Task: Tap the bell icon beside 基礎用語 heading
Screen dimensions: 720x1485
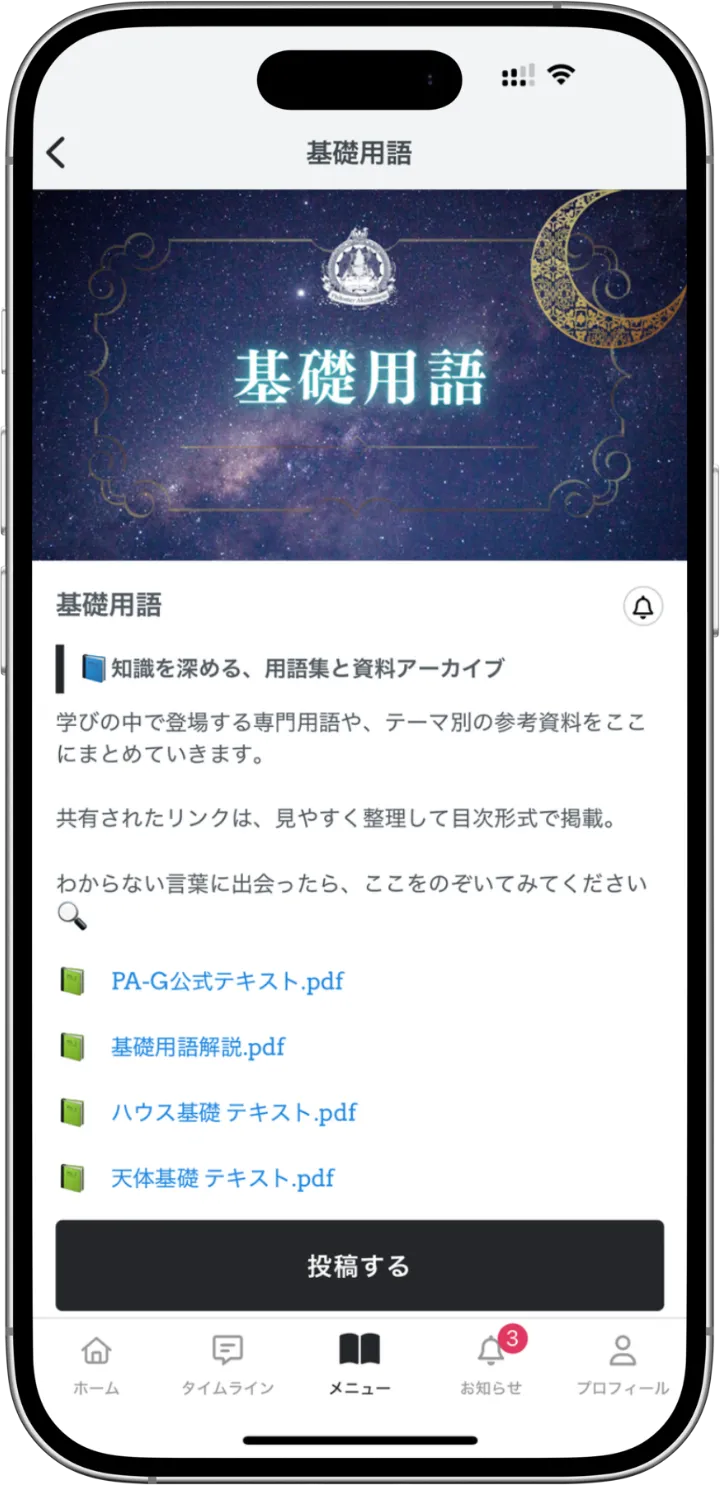Action: click(643, 606)
